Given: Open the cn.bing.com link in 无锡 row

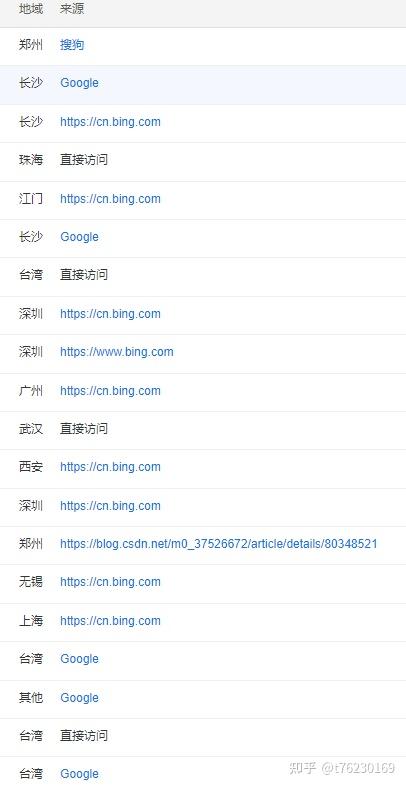Looking at the screenshot, I should click(x=110, y=582).
